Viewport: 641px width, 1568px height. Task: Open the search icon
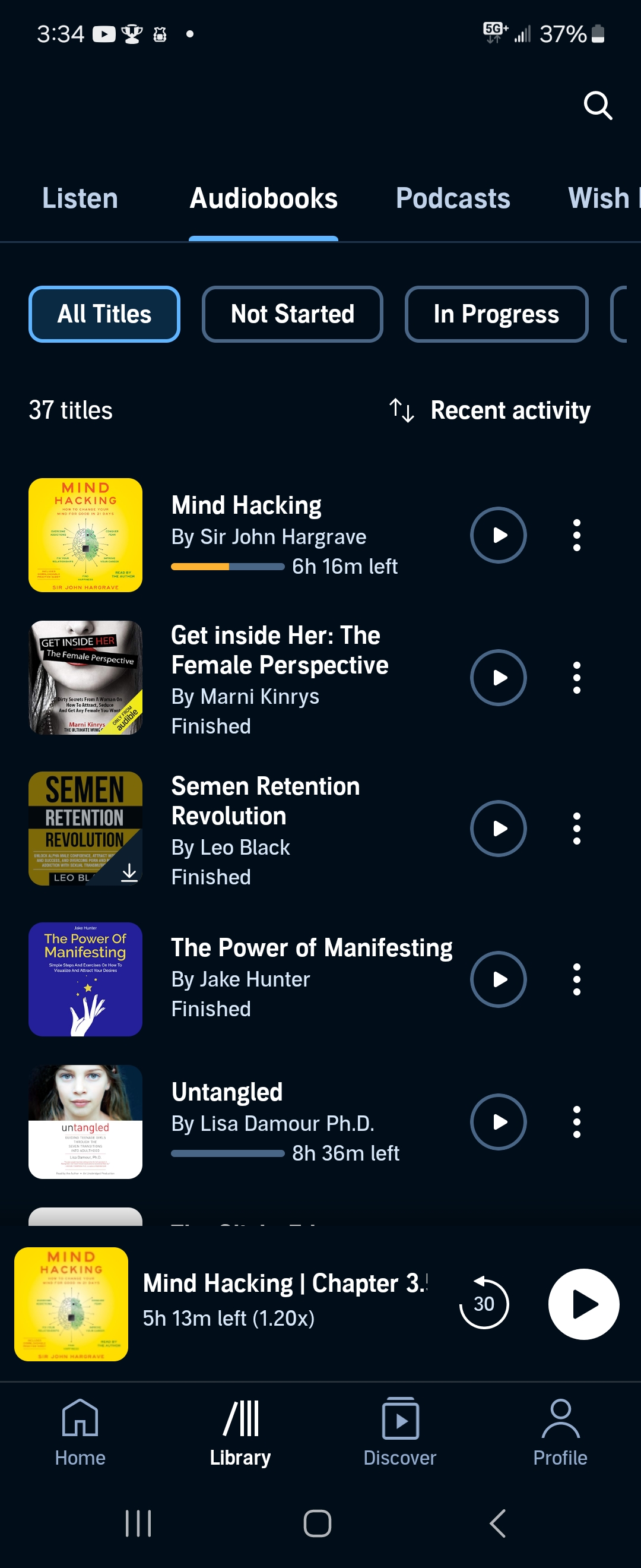tap(597, 106)
